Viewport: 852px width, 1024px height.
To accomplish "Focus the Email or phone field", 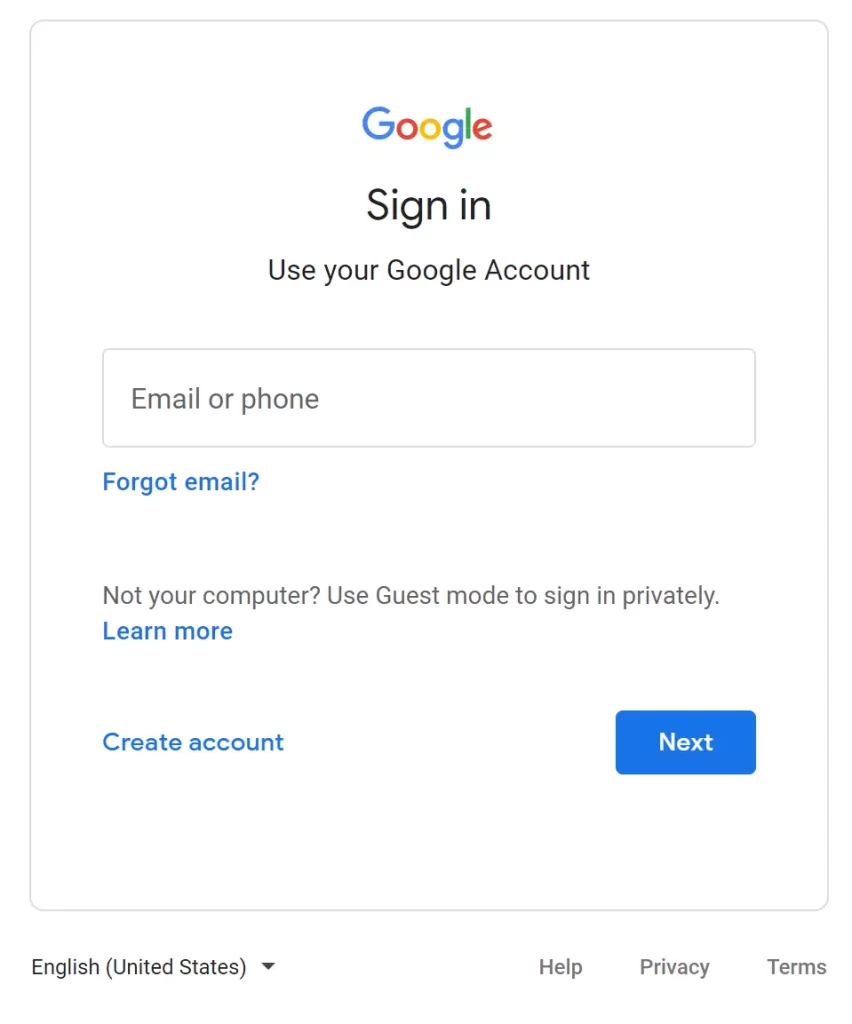I will coord(428,398).
